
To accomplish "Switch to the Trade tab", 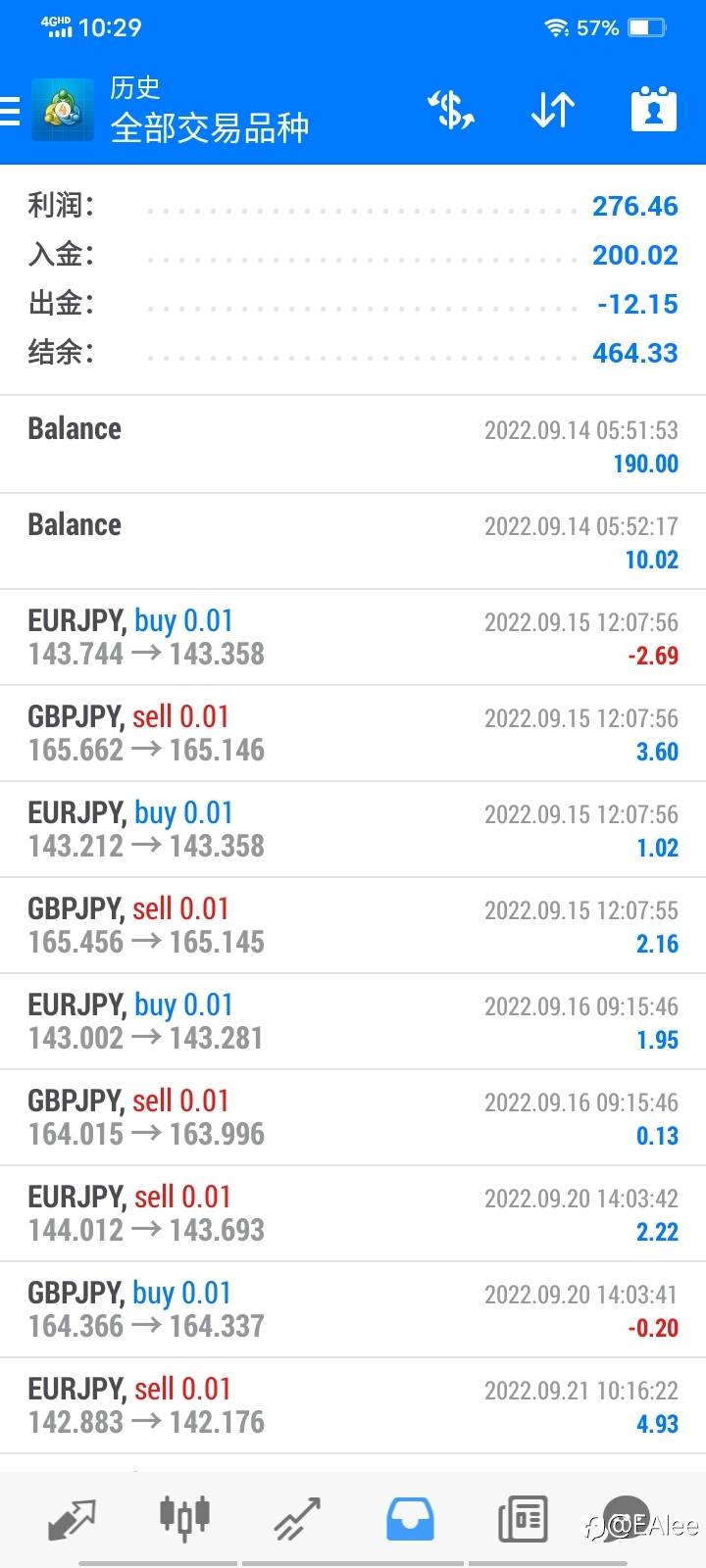I will [x=297, y=1520].
